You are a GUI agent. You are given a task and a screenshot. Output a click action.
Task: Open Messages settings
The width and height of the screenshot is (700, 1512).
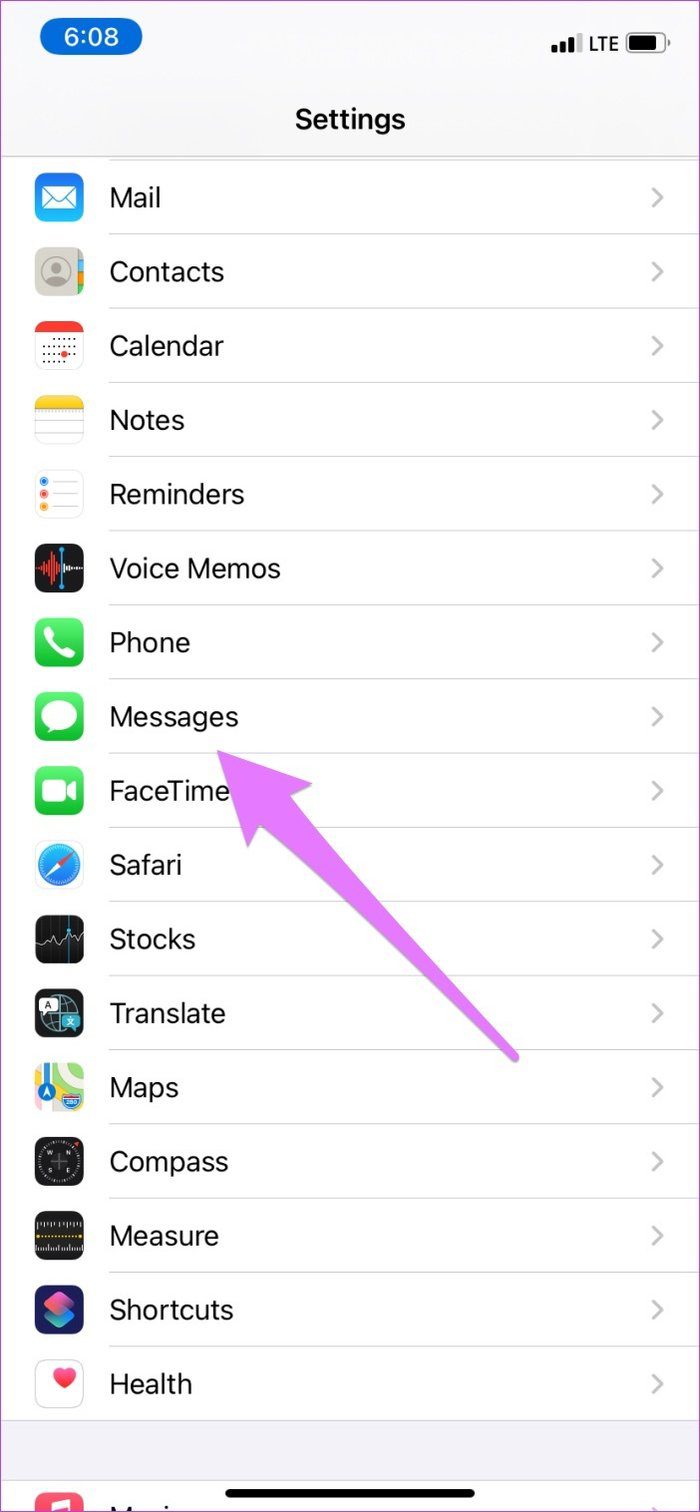tap(350, 716)
